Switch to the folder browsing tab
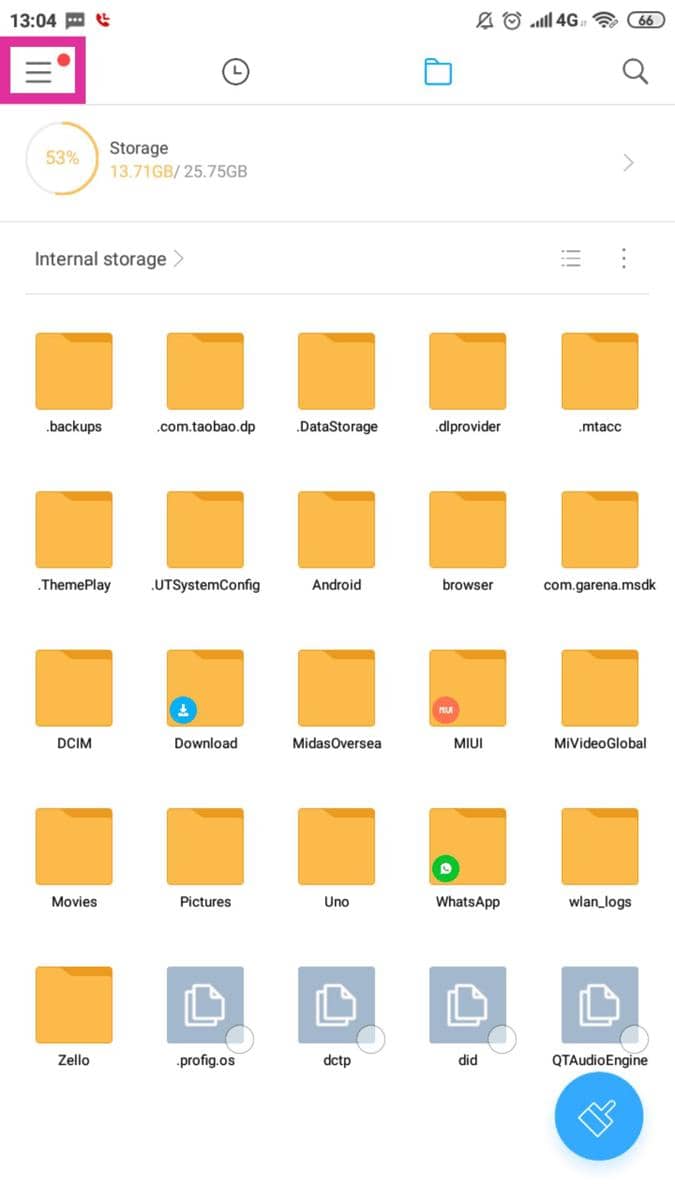Image resolution: width=675 pixels, height=1200 pixels. click(437, 72)
